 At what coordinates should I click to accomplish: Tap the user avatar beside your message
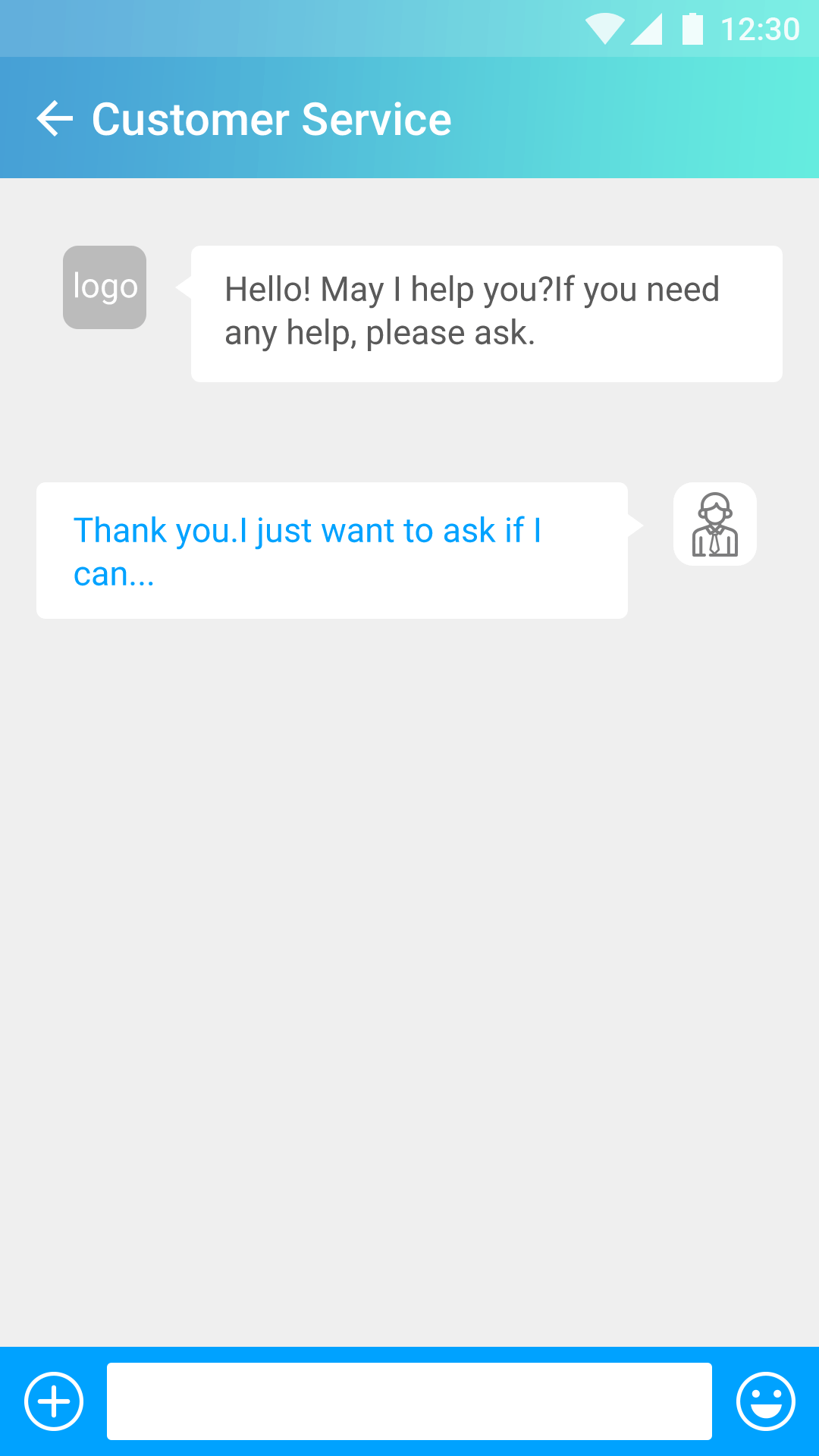pyautogui.click(x=714, y=524)
